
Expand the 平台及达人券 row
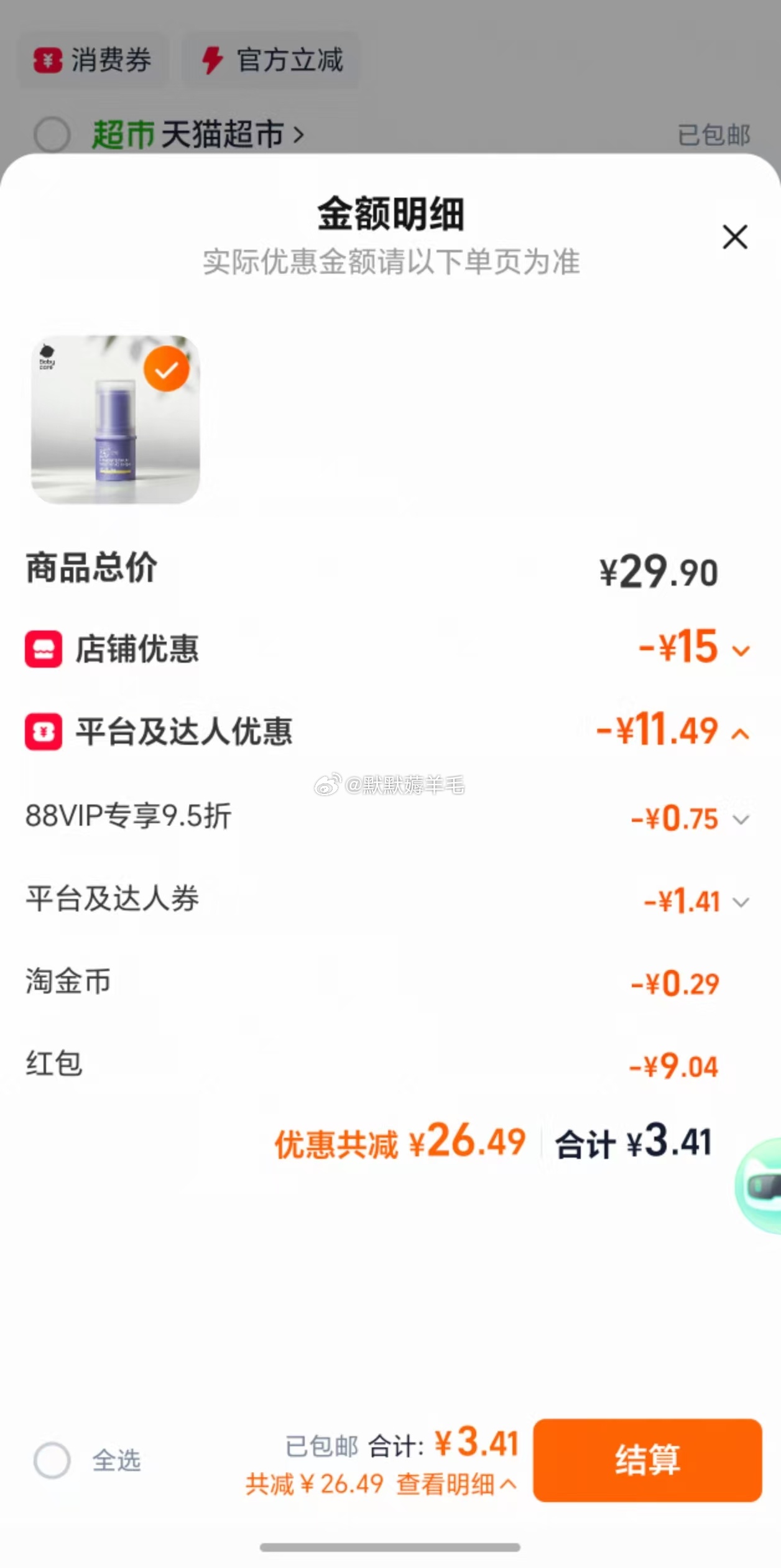click(x=741, y=902)
